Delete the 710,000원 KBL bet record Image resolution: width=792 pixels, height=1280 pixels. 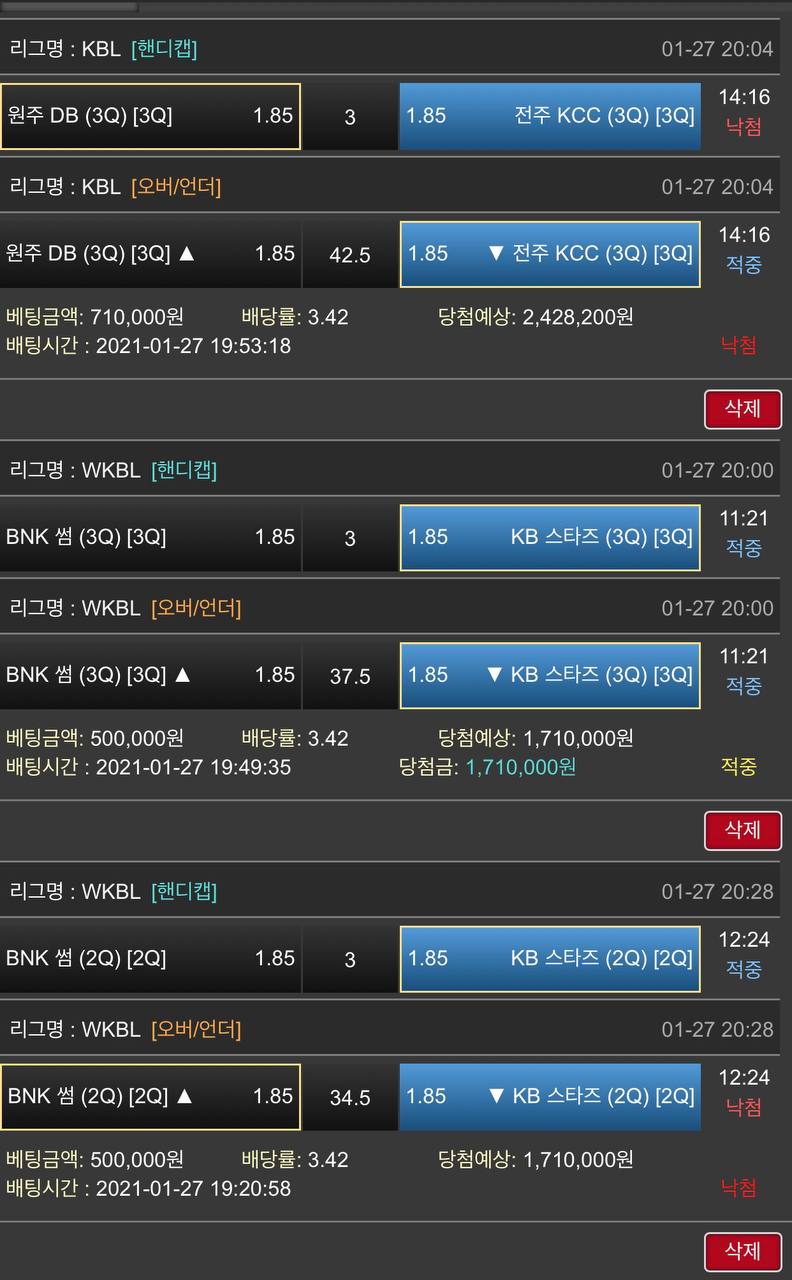point(742,409)
